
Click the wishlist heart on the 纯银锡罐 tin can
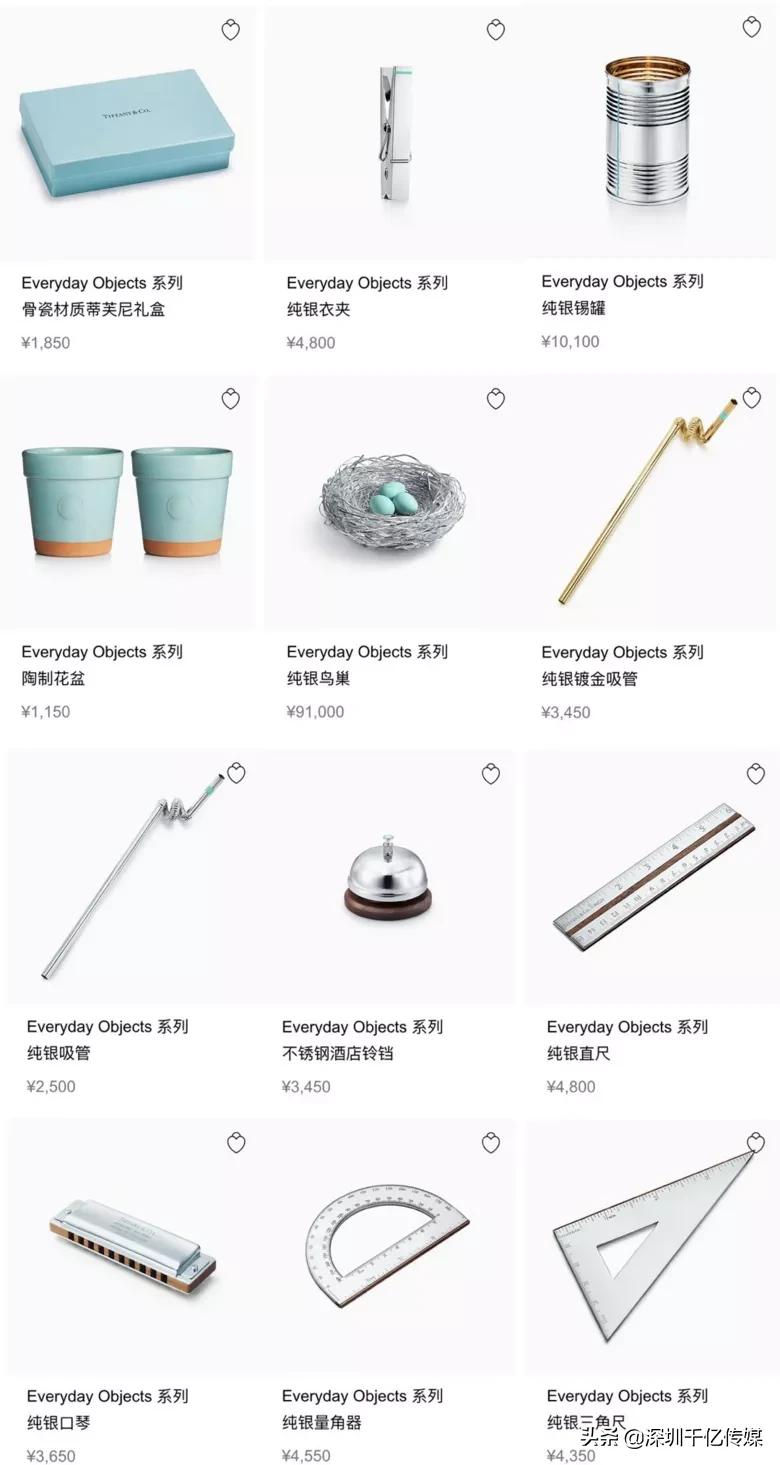[753, 30]
